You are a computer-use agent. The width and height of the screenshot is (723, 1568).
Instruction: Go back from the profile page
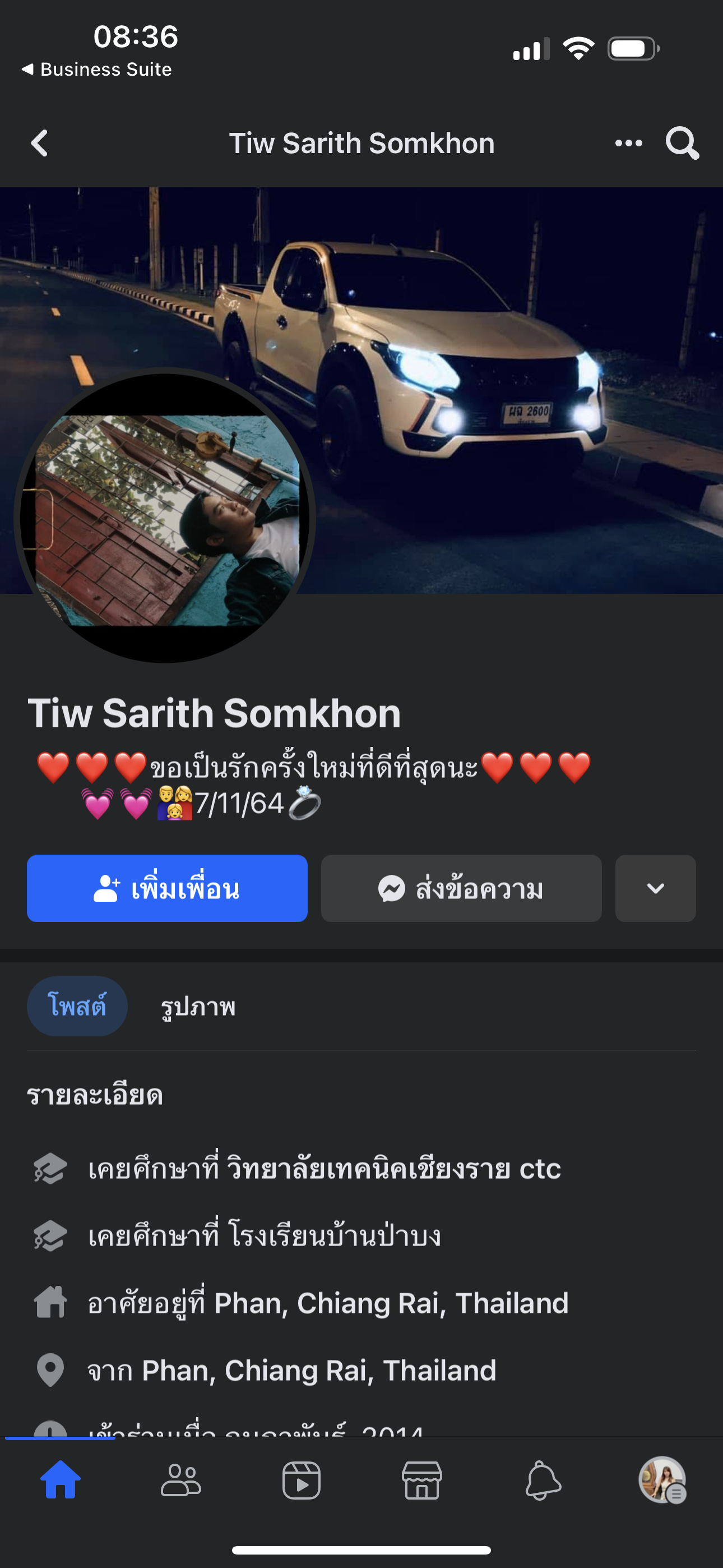coord(40,144)
